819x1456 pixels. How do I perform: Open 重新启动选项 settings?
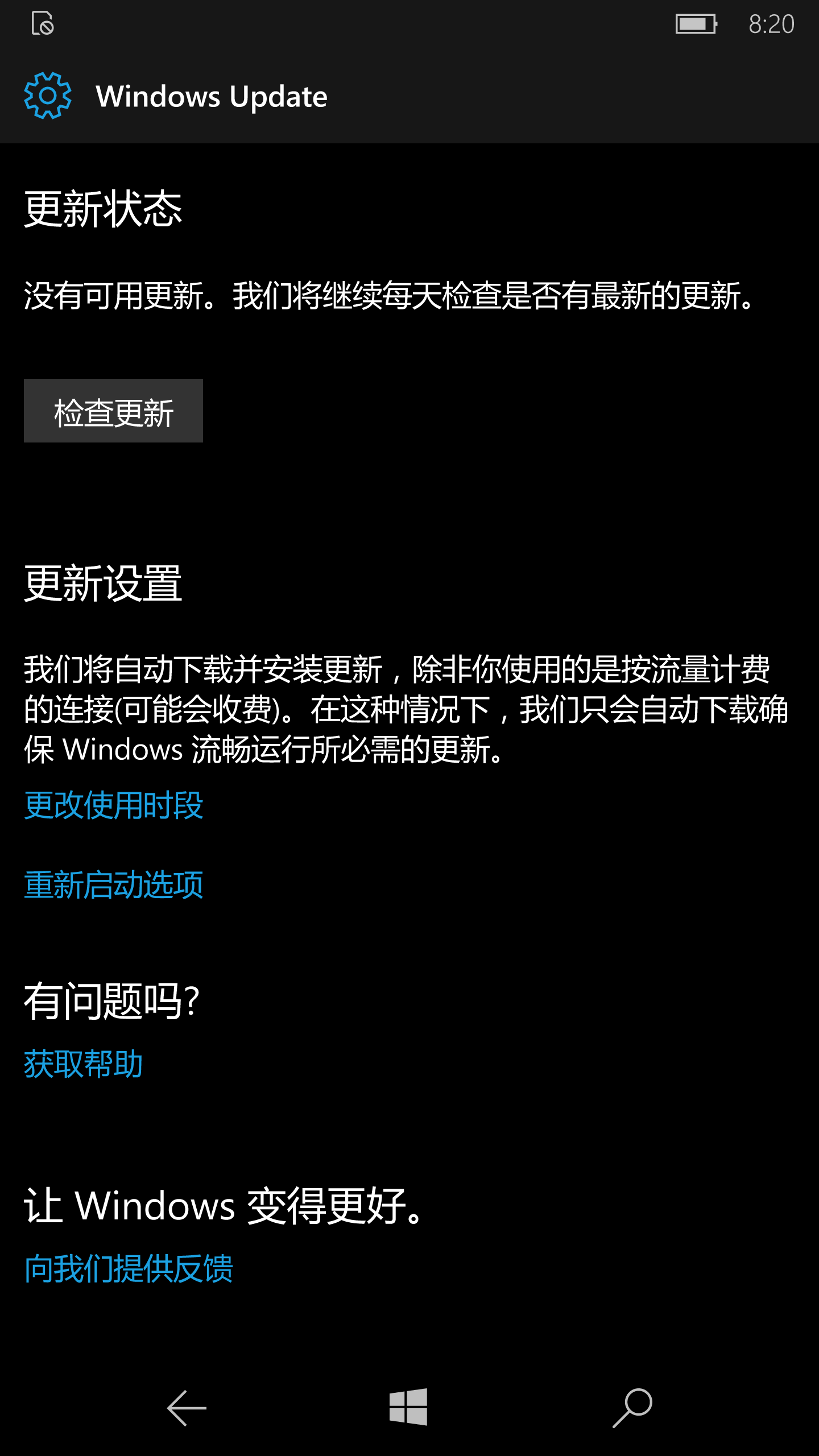point(113,885)
